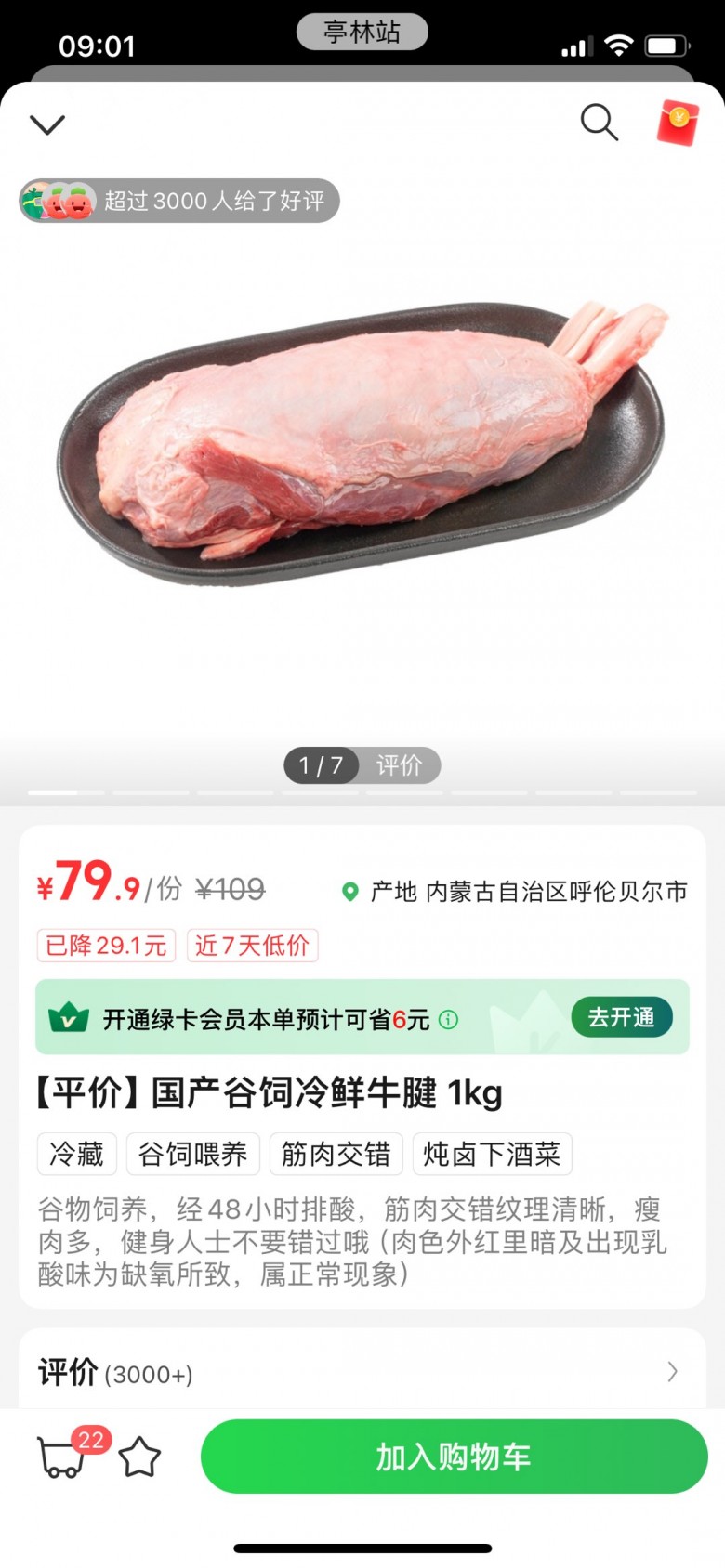This screenshot has width=725, height=1568.
Task: Jump to the 评价 section of the gallery
Action: point(399,765)
